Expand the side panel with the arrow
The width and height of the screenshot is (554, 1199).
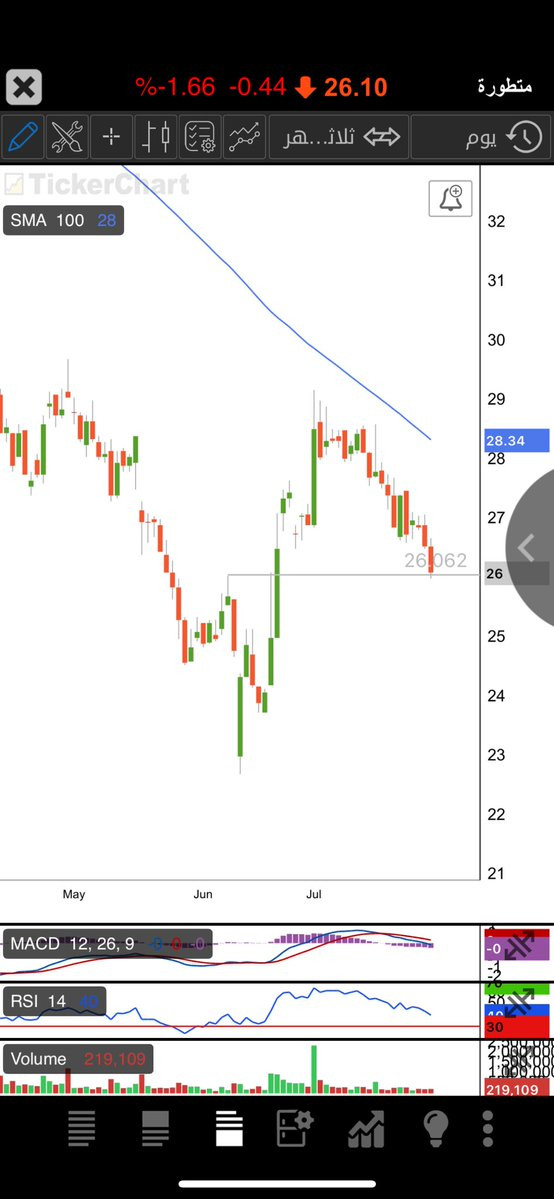[526, 548]
